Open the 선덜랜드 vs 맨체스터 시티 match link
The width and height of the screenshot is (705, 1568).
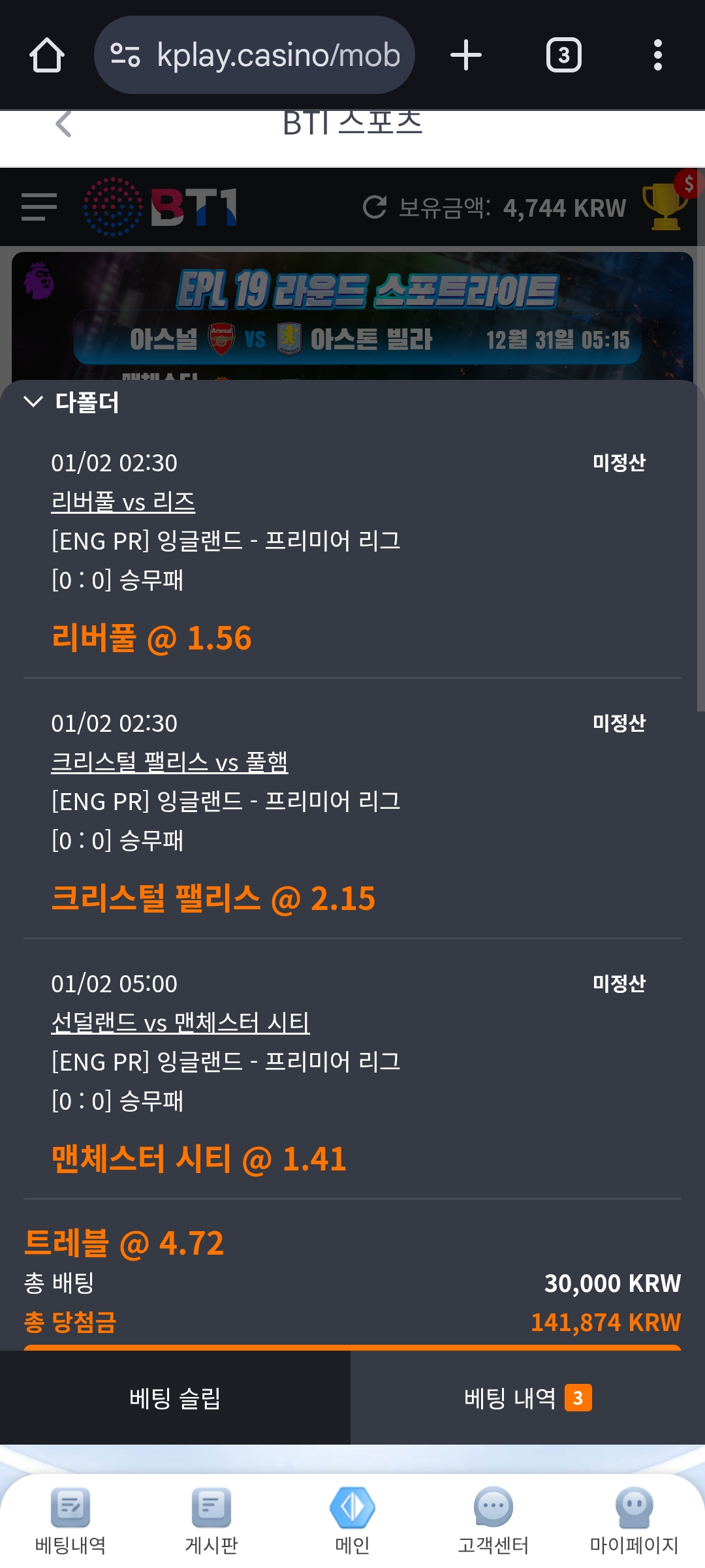180,1022
